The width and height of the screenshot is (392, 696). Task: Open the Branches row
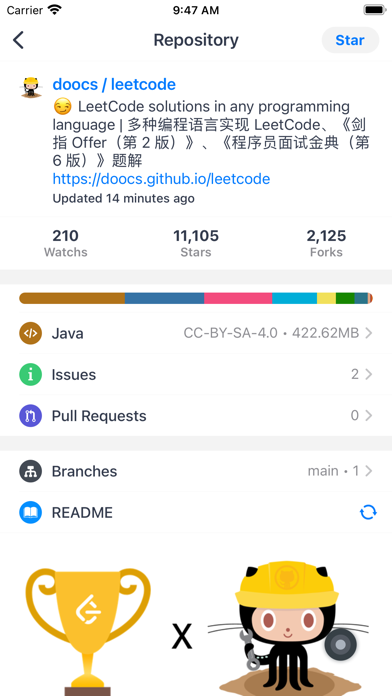tap(196, 471)
